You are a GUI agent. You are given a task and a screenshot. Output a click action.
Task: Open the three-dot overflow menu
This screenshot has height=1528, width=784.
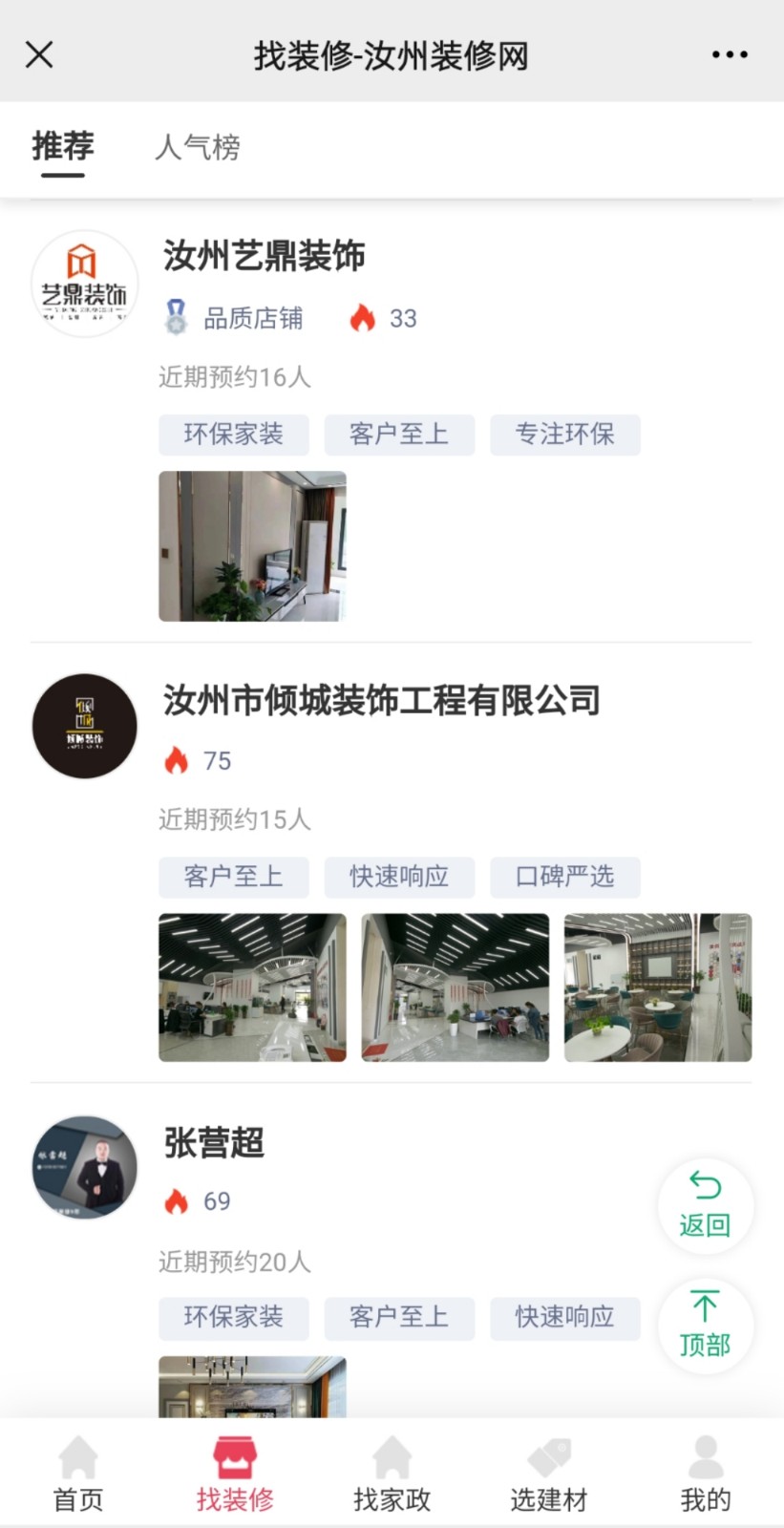click(730, 54)
